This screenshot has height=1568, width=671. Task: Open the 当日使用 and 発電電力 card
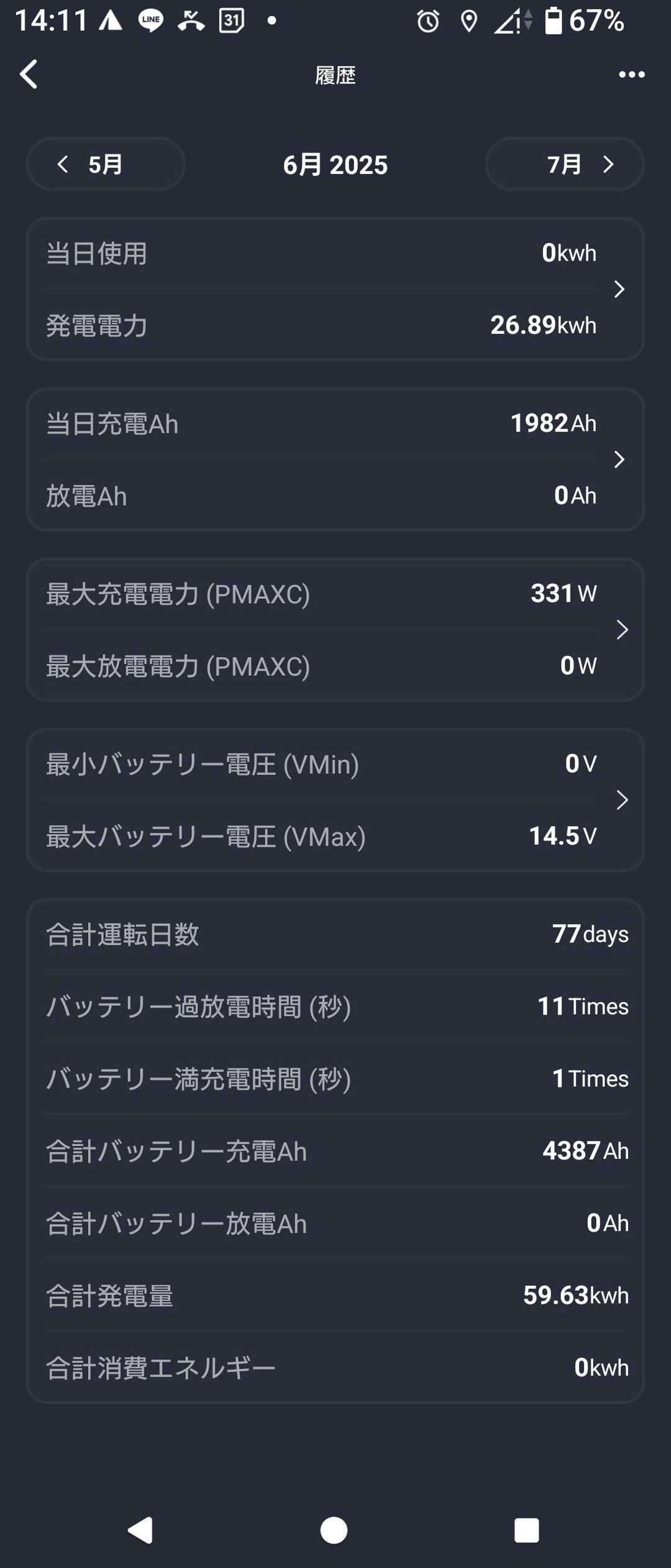tap(335, 289)
